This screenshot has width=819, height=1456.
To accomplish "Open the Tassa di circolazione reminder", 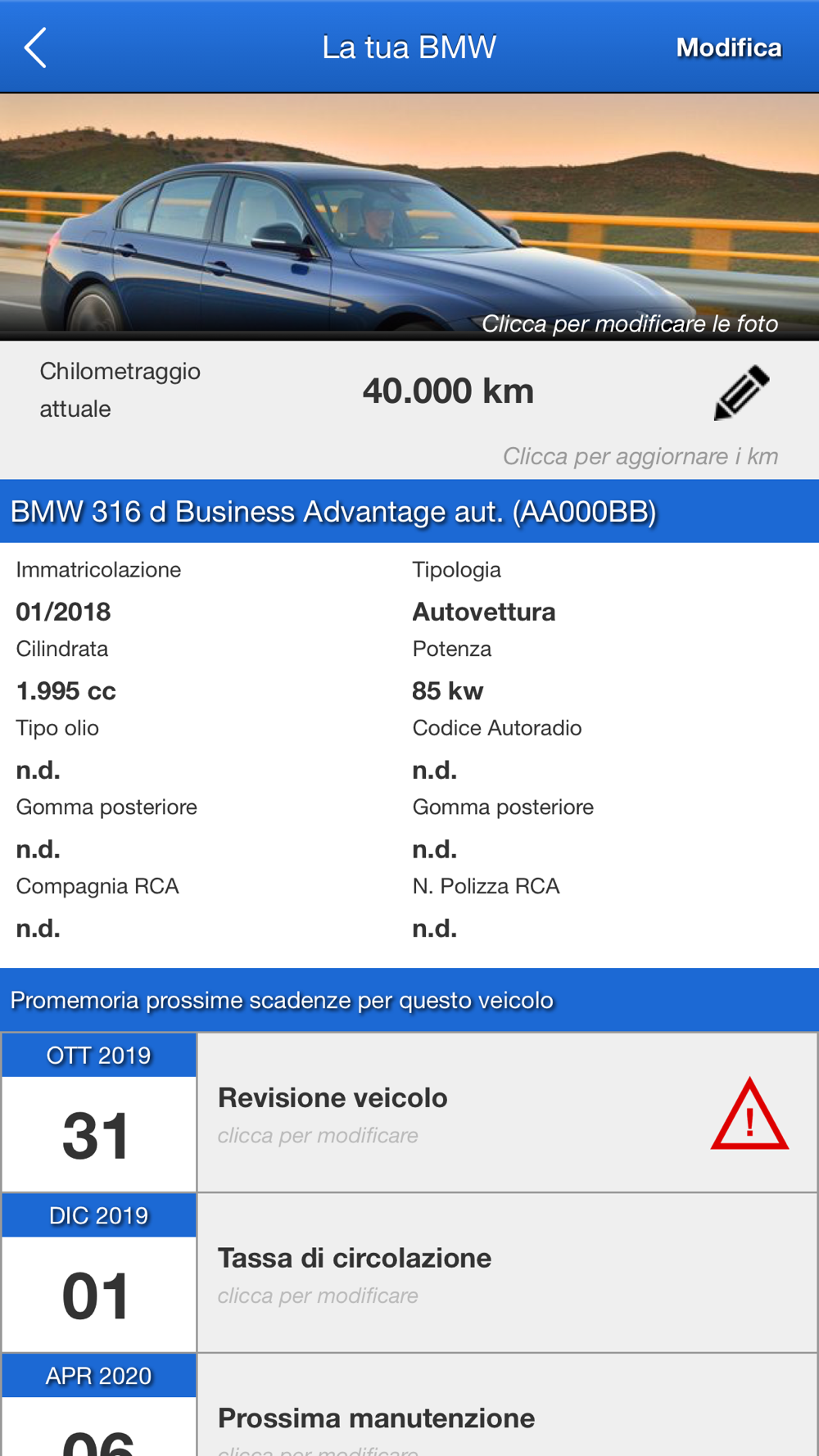I will [x=409, y=1273].
